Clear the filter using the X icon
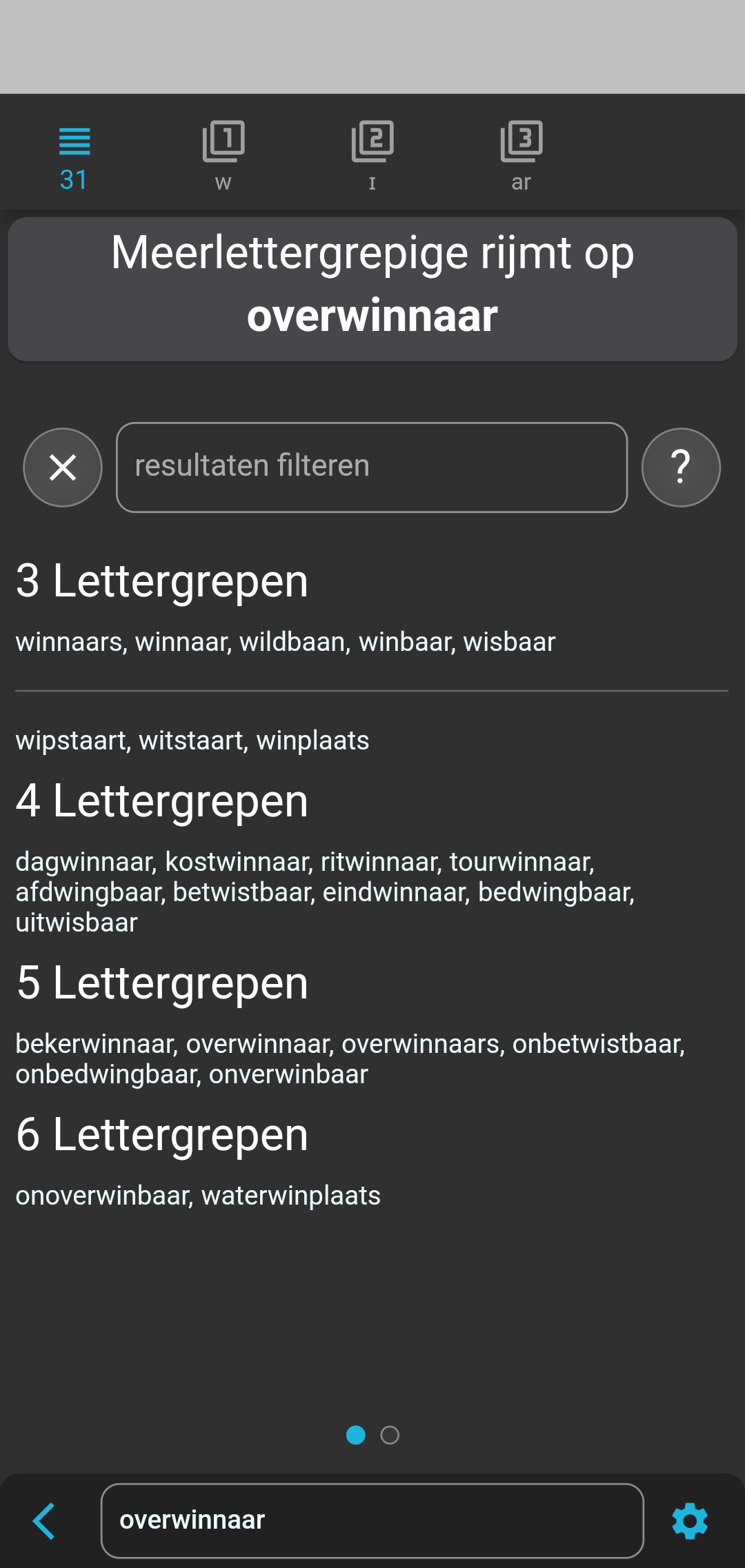 (x=62, y=467)
